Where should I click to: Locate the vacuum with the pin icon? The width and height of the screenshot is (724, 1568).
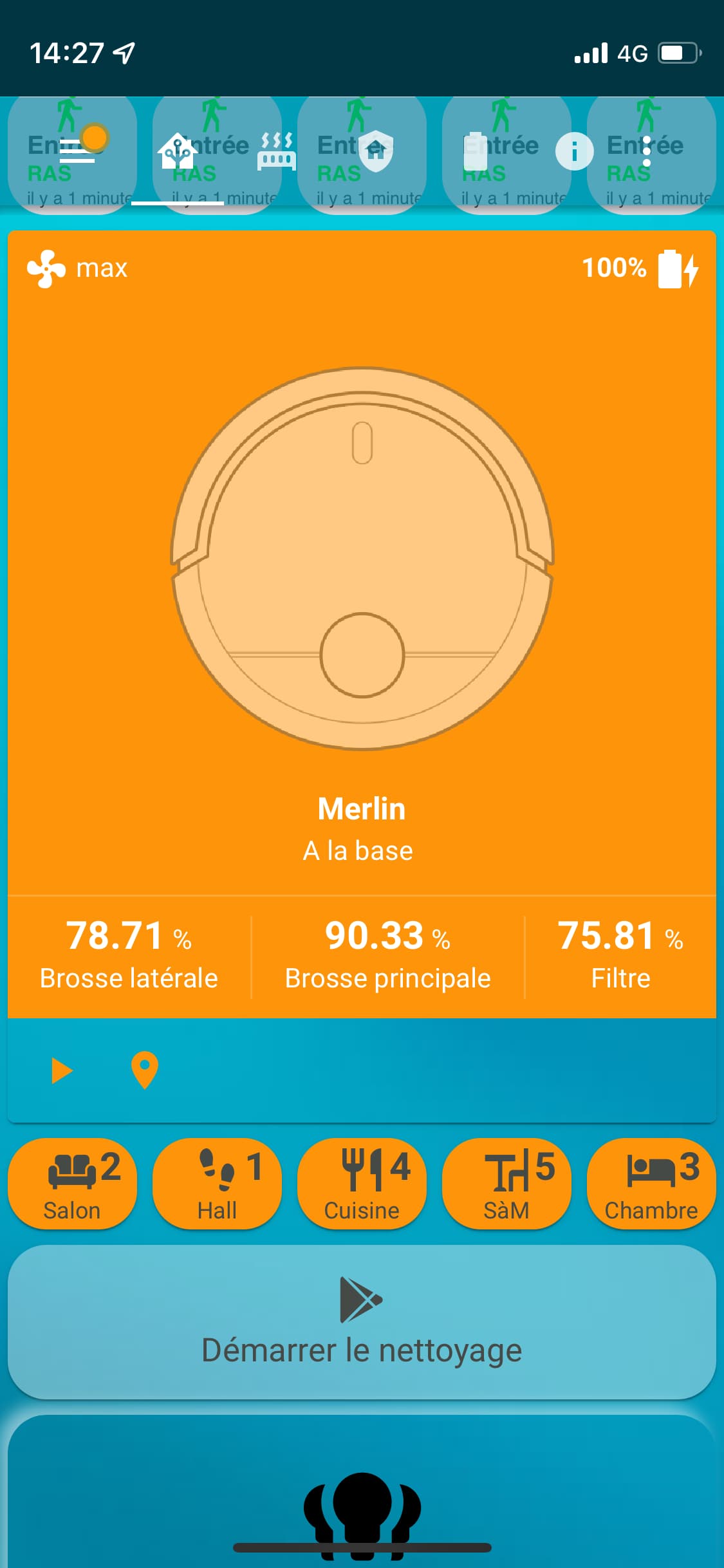click(145, 1070)
